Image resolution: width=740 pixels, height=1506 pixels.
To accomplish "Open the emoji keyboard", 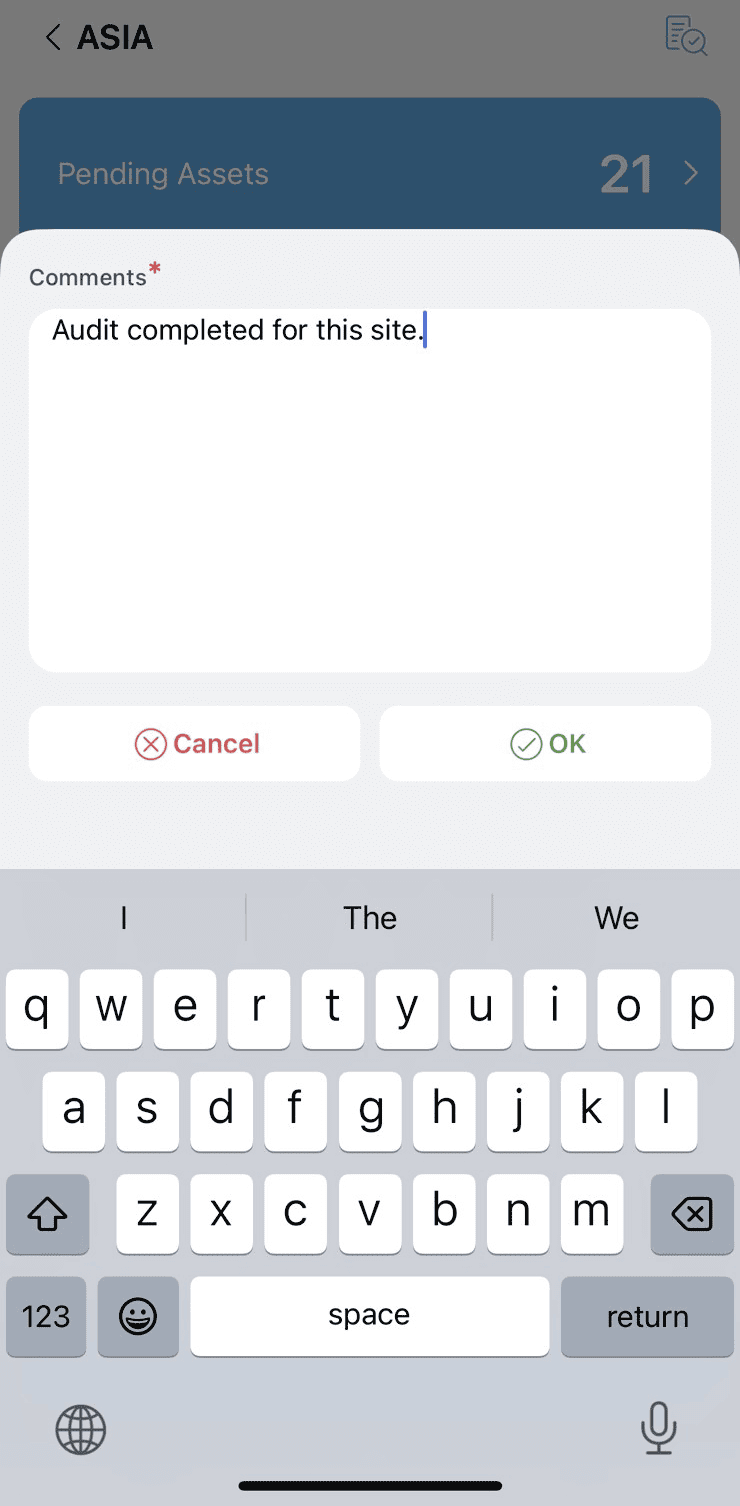I will [138, 1316].
